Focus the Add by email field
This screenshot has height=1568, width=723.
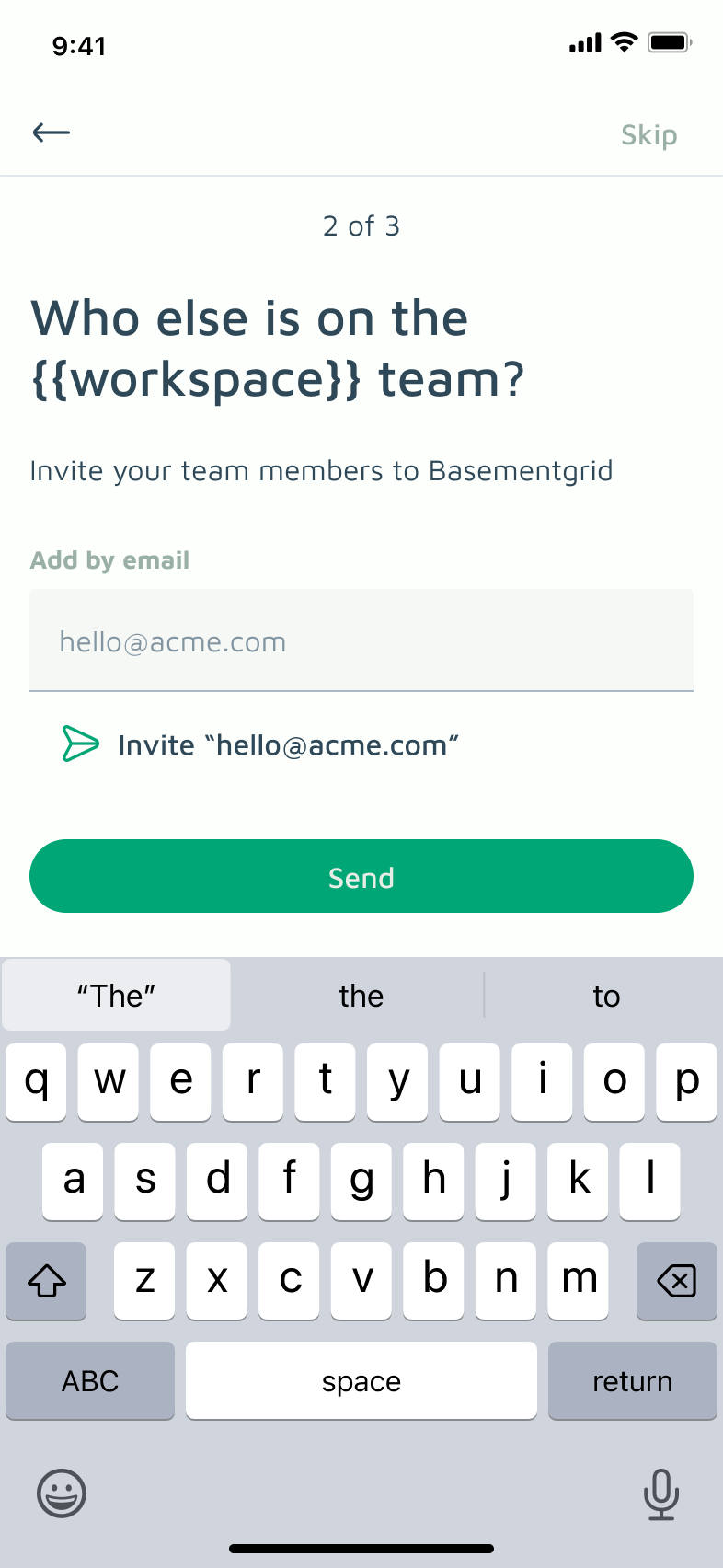pyautogui.click(x=361, y=640)
